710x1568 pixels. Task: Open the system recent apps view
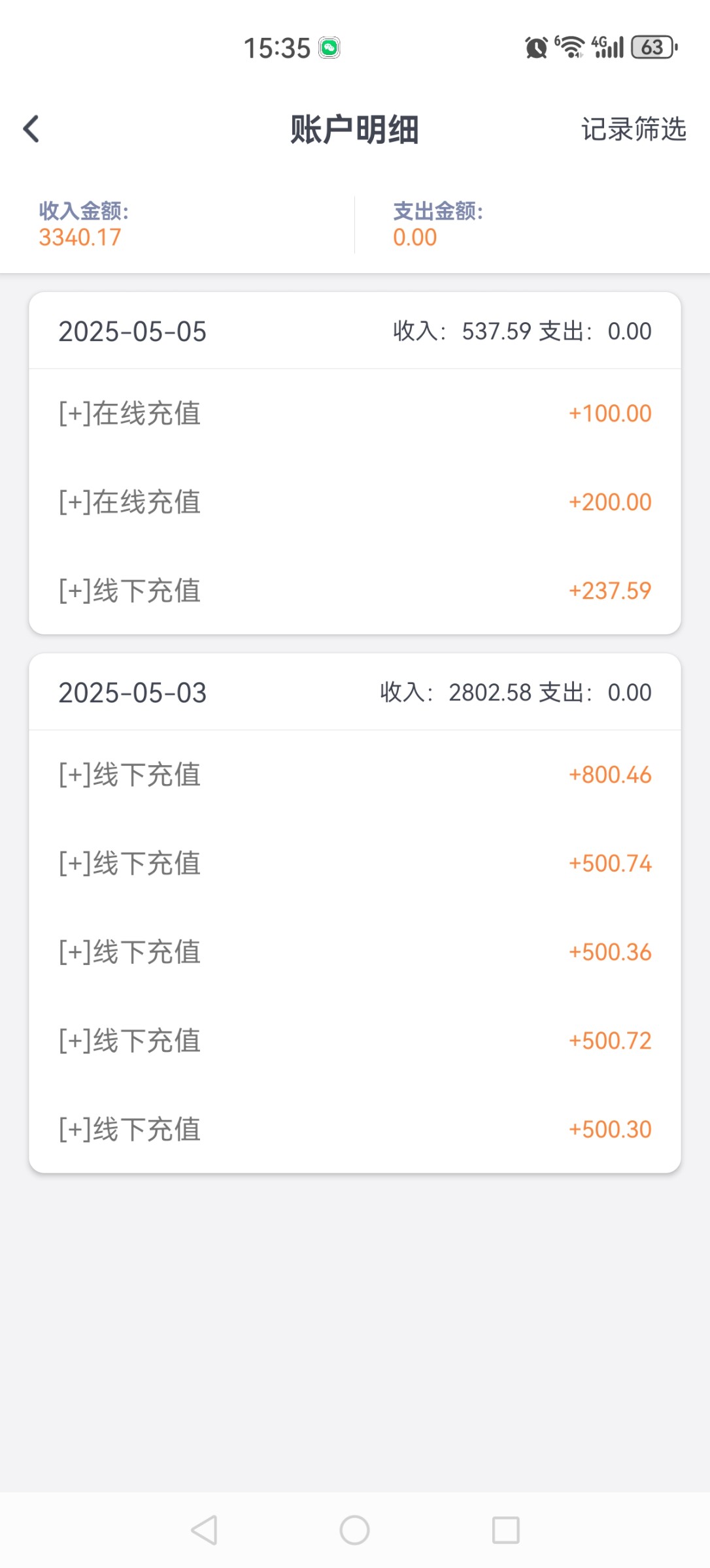click(x=505, y=1530)
